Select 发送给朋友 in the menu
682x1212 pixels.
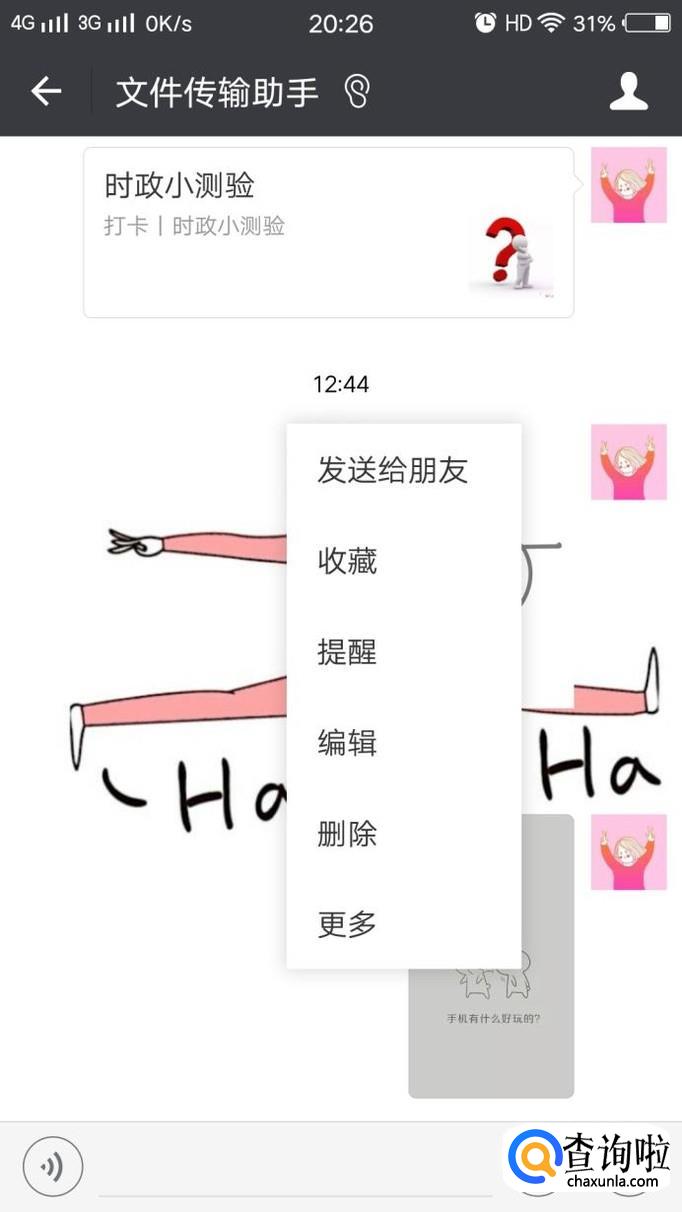coord(392,470)
